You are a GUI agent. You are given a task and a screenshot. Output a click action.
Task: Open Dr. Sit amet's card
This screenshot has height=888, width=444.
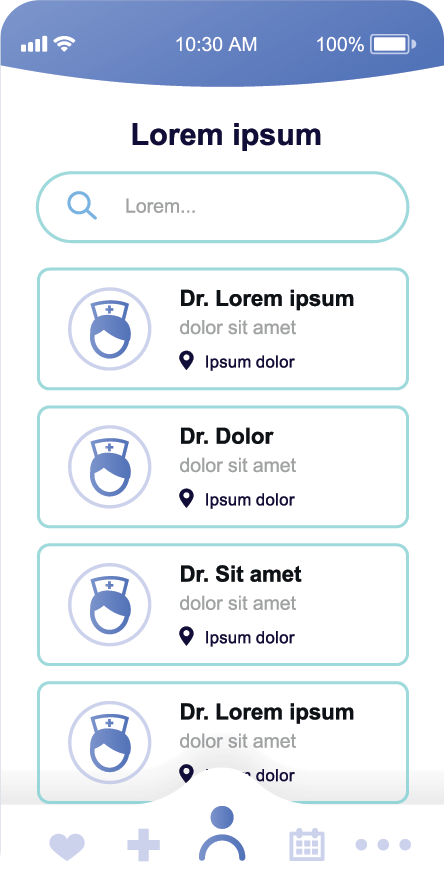tap(223, 604)
